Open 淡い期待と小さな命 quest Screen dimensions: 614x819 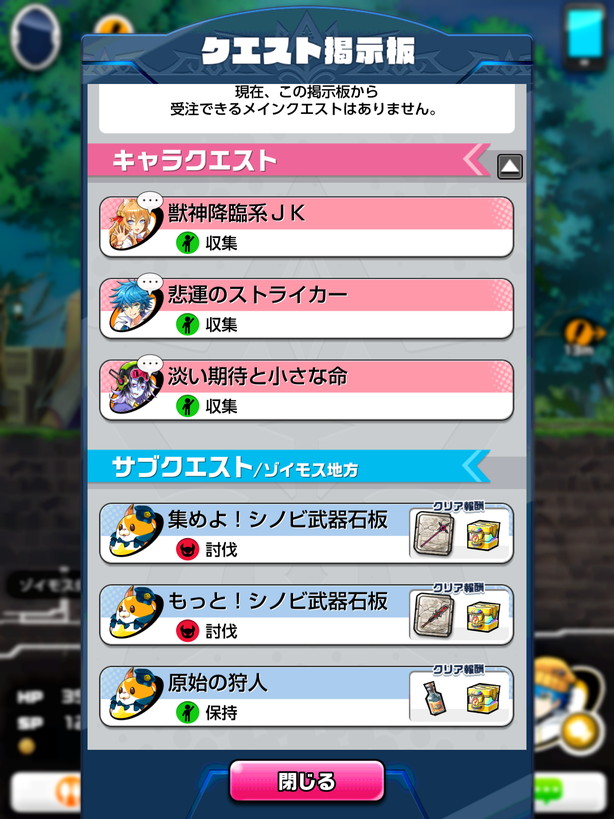click(306, 390)
